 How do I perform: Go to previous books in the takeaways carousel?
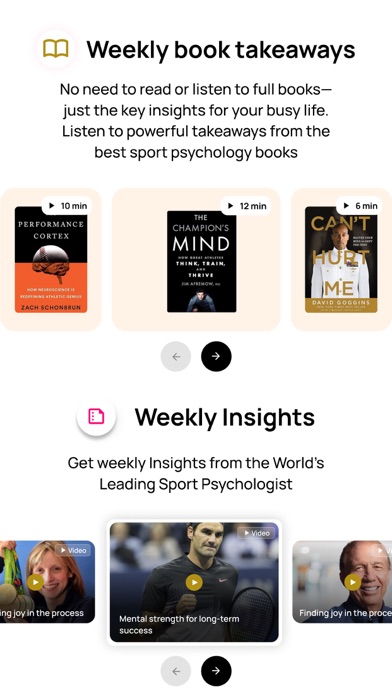(176, 356)
